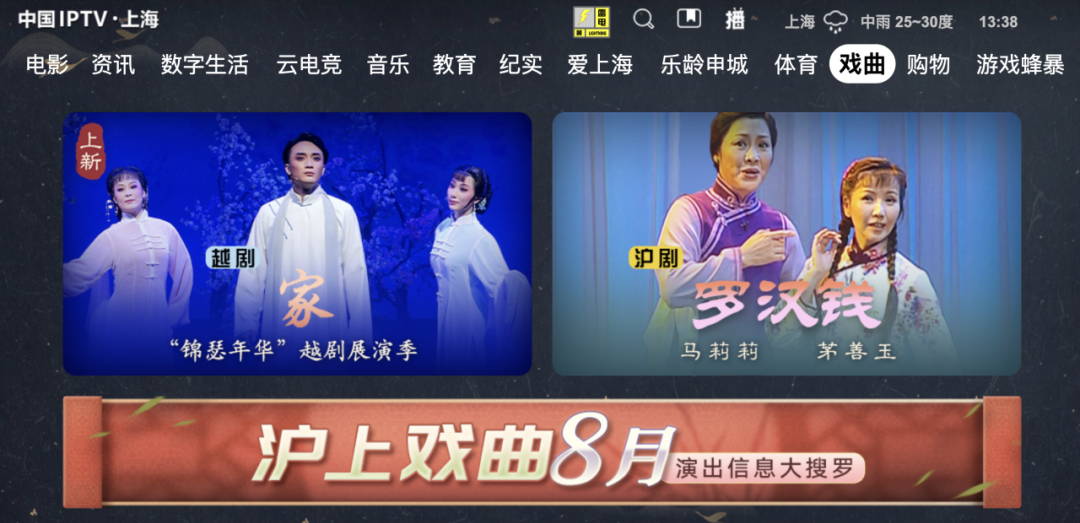1080x523 pixels.
Task: Open the 沪剧 罗汉钱 show card
Action: coord(786,243)
